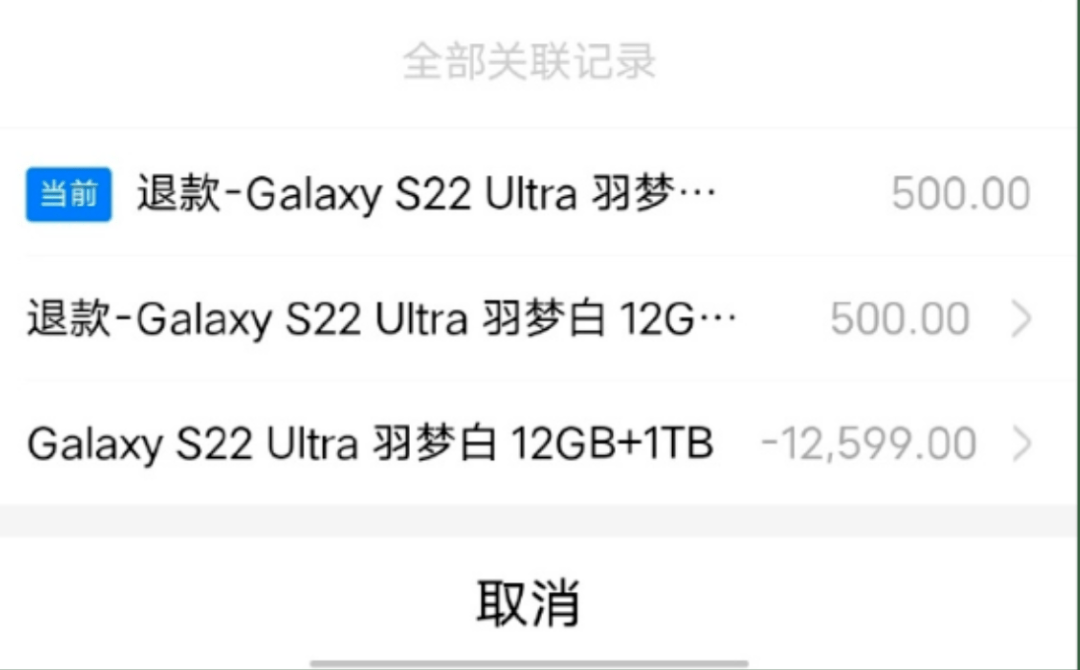Dismiss the sheet with 取消
The height and width of the screenshot is (670, 1080).
[x=528, y=602]
